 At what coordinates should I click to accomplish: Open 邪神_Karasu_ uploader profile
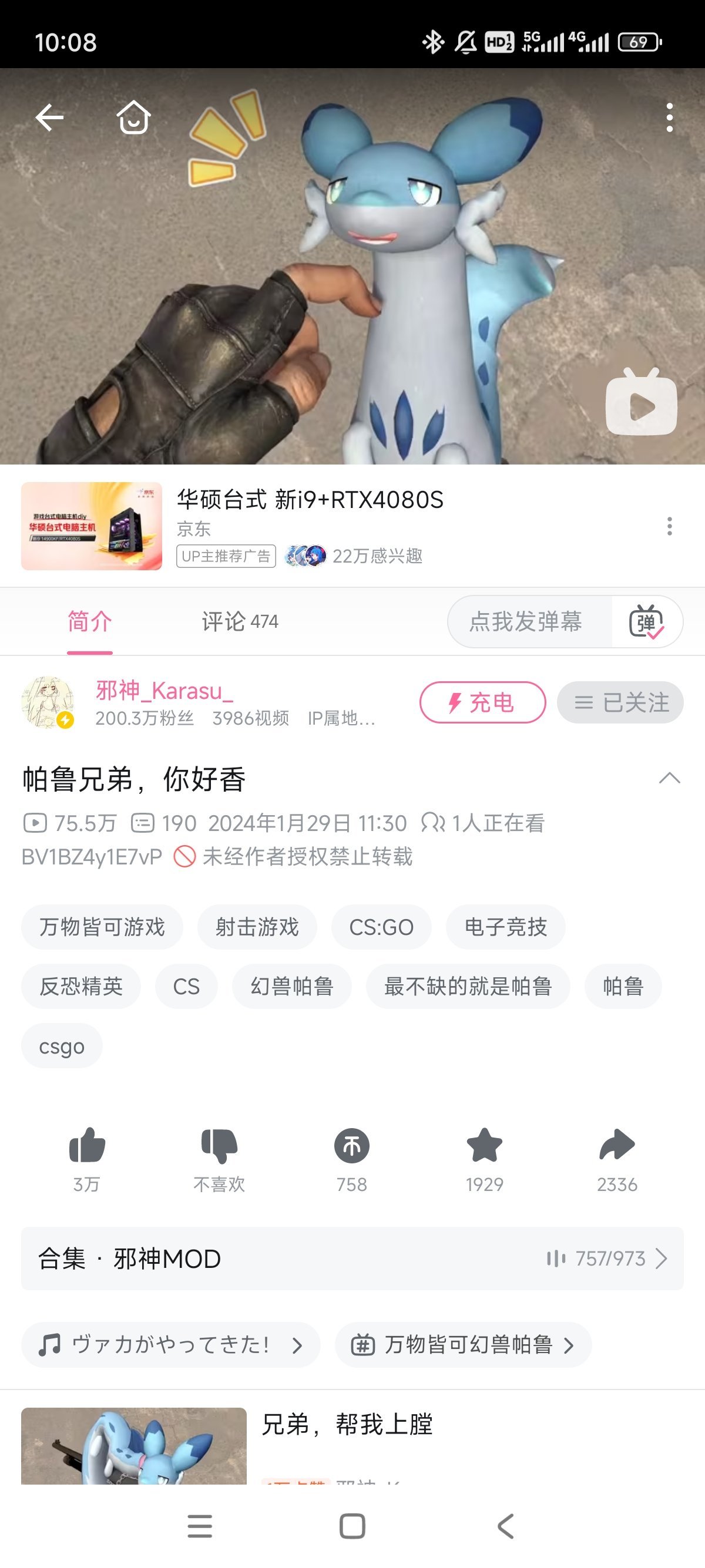pyautogui.click(x=164, y=691)
